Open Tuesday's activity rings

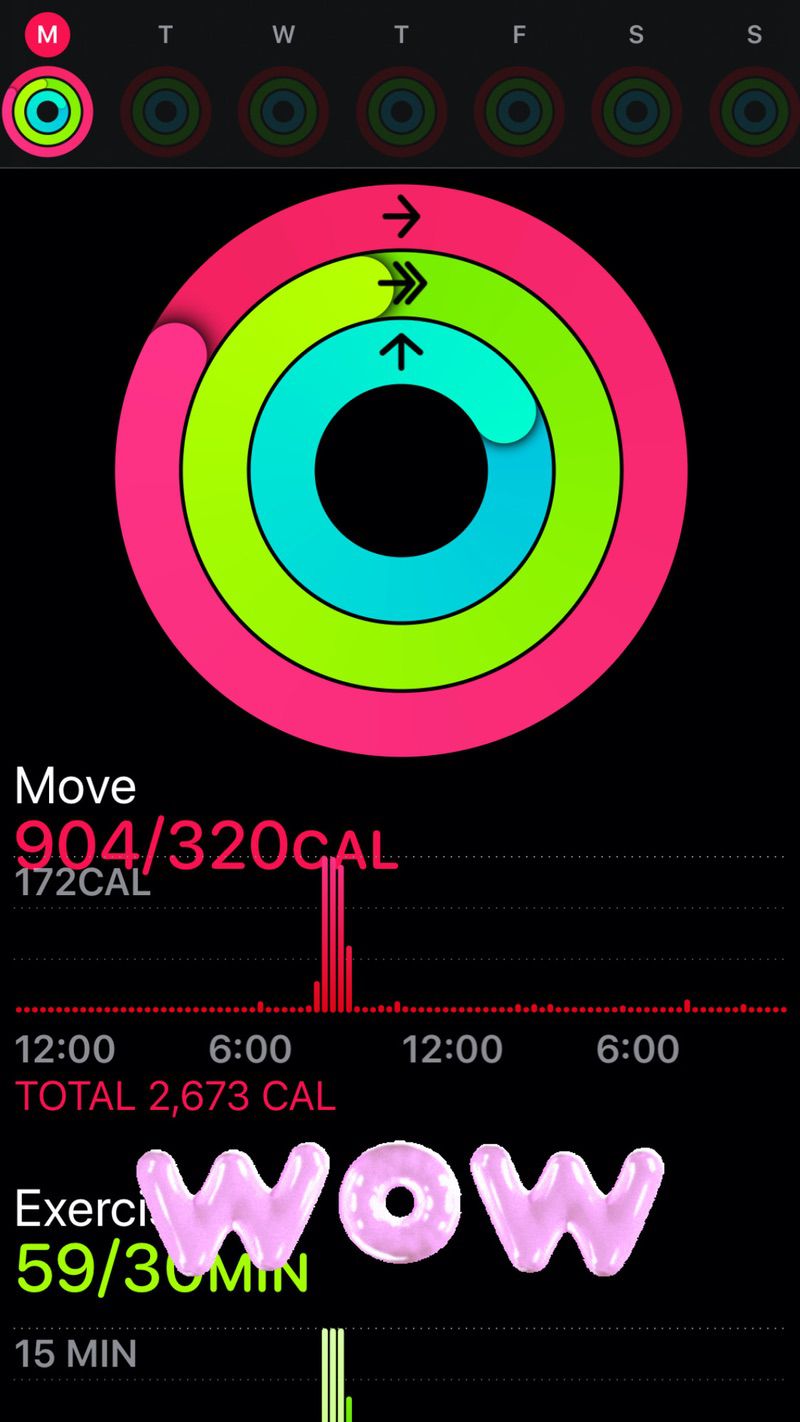(x=165, y=111)
